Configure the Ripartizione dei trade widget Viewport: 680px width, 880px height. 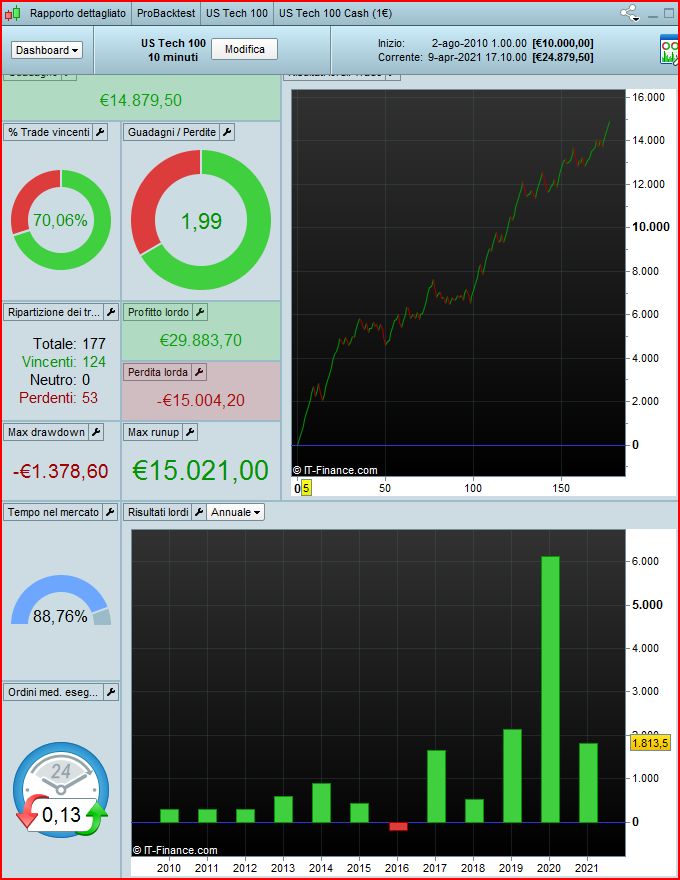(x=110, y=312)
